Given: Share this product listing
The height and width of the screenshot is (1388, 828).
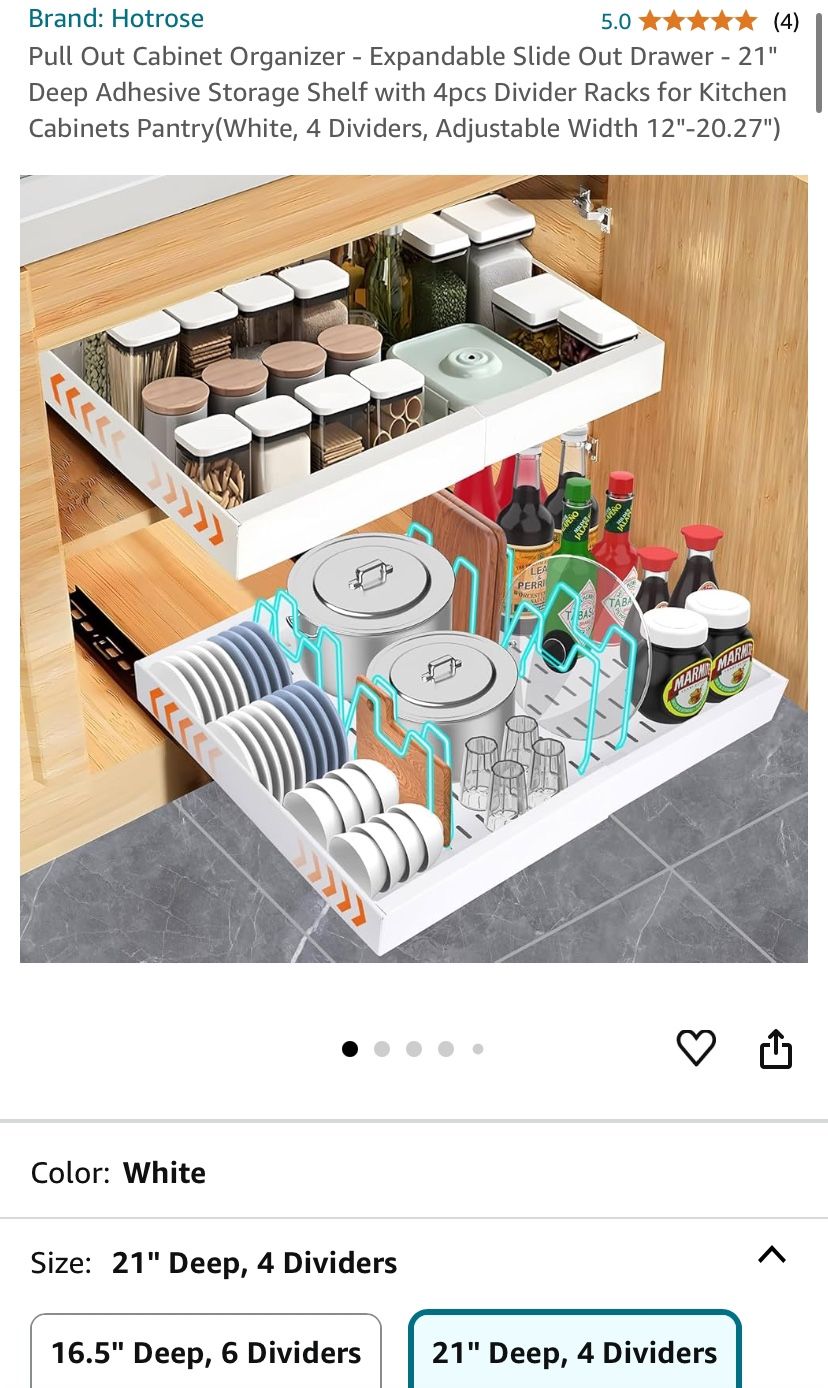Looking at the screenshot, I should click(776, 1050).
